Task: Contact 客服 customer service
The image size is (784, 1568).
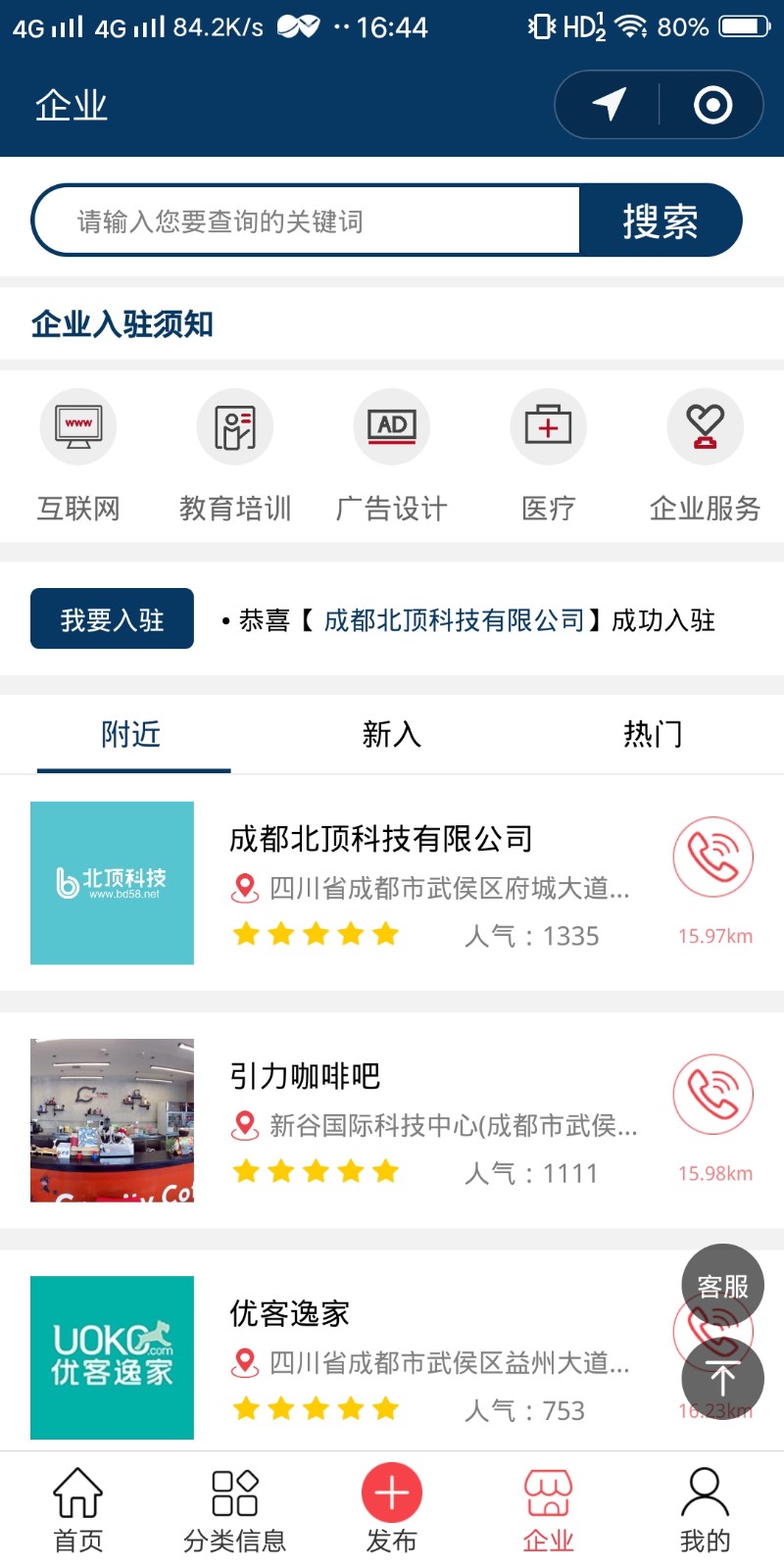Action: (722, 1285)
